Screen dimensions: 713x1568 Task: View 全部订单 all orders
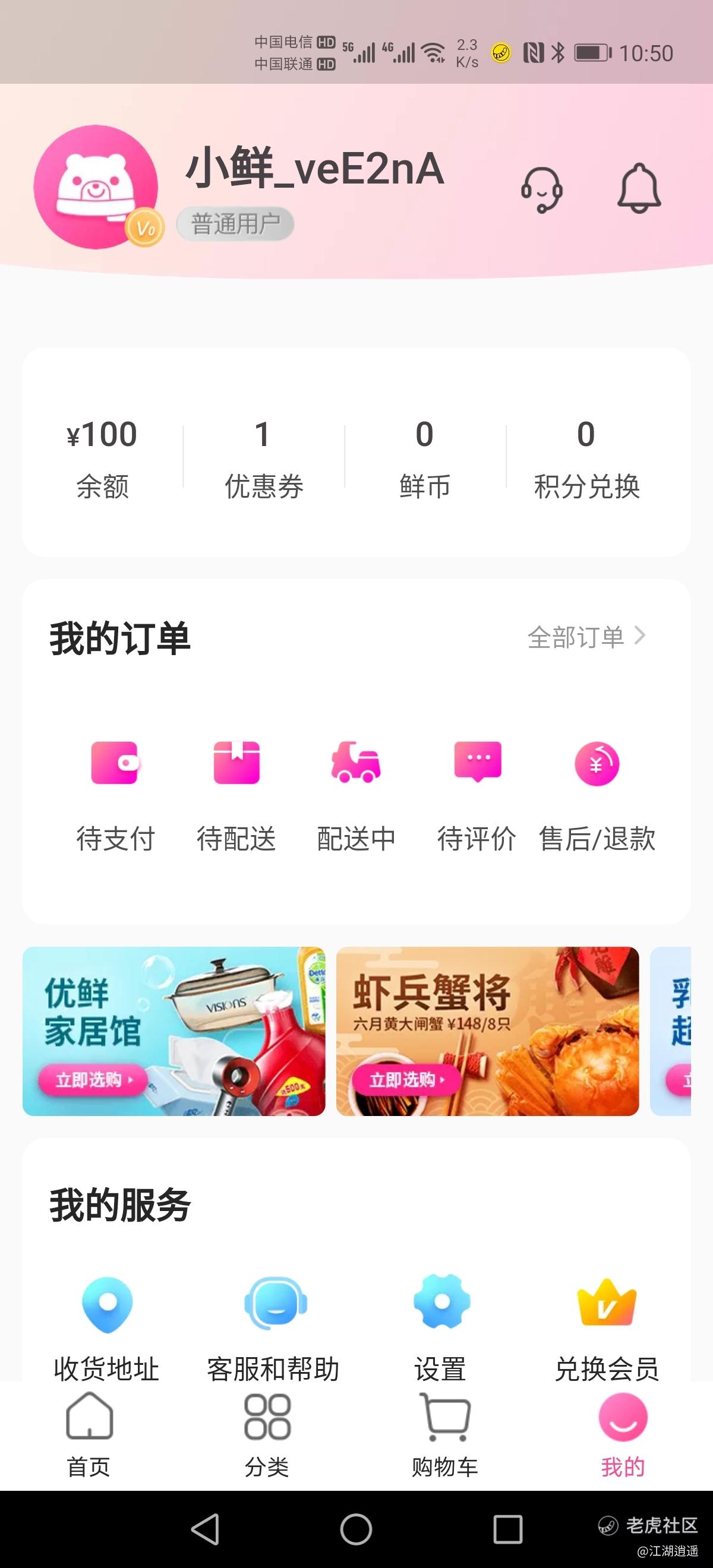pos(586,637)
